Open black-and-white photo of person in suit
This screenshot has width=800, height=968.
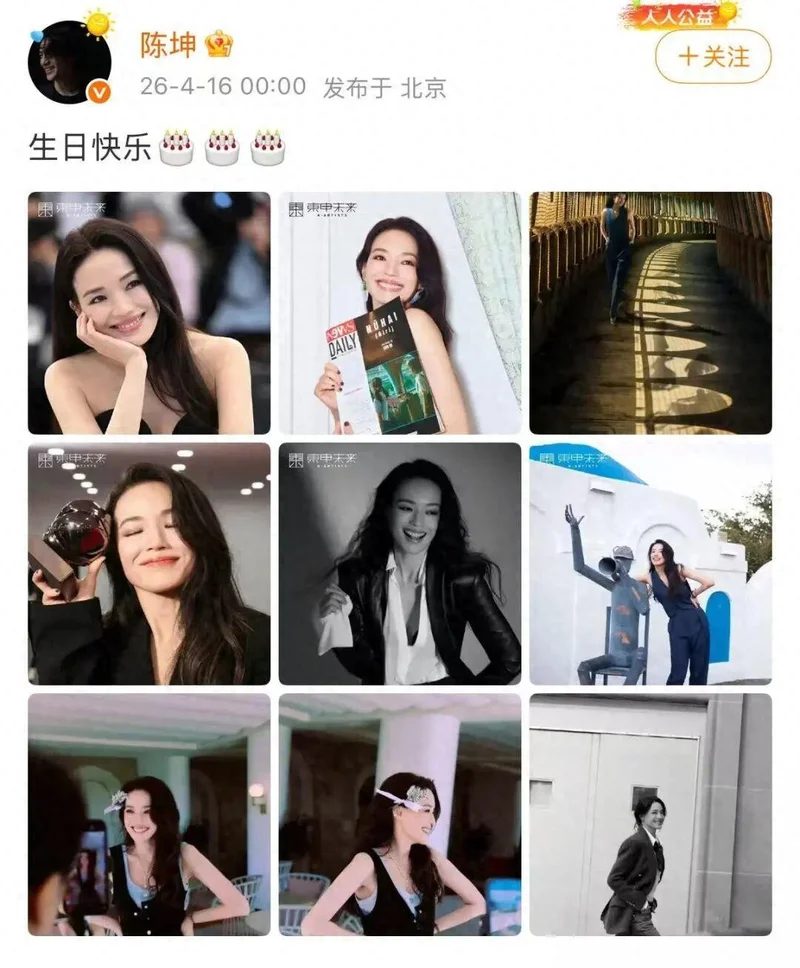(x=650, y=815)
